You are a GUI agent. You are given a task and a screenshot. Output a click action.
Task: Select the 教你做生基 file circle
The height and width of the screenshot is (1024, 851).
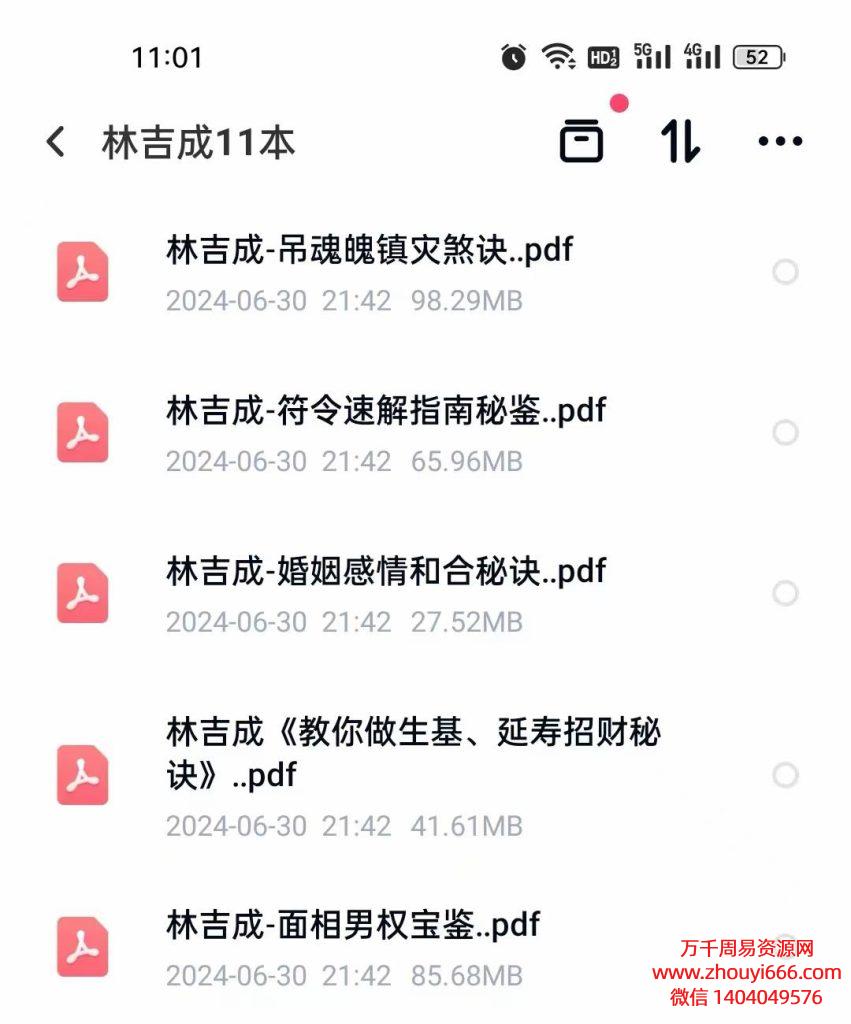click(785, 775)
